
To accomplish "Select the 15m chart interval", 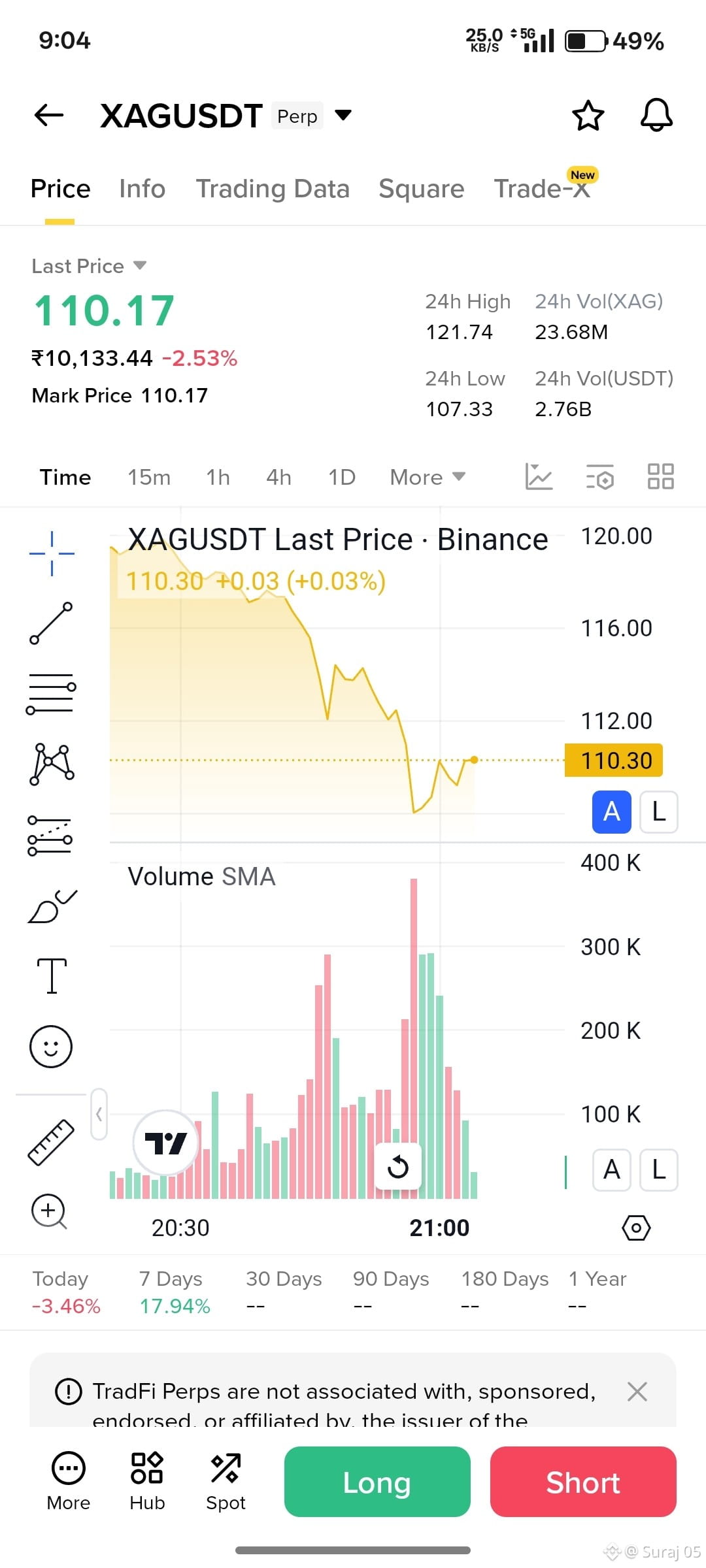I will point(149,478).
